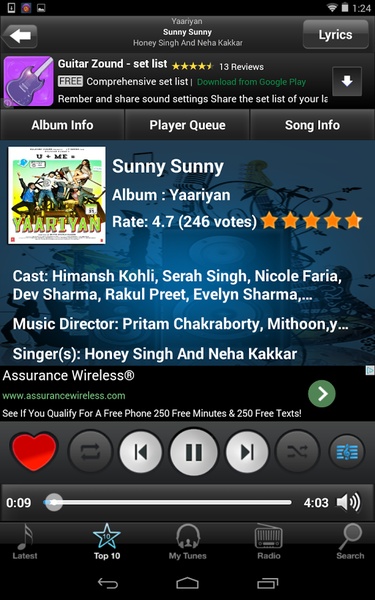Go back using the top-left arrow
Screen dimensions: 375x600
tap(20, 36)
